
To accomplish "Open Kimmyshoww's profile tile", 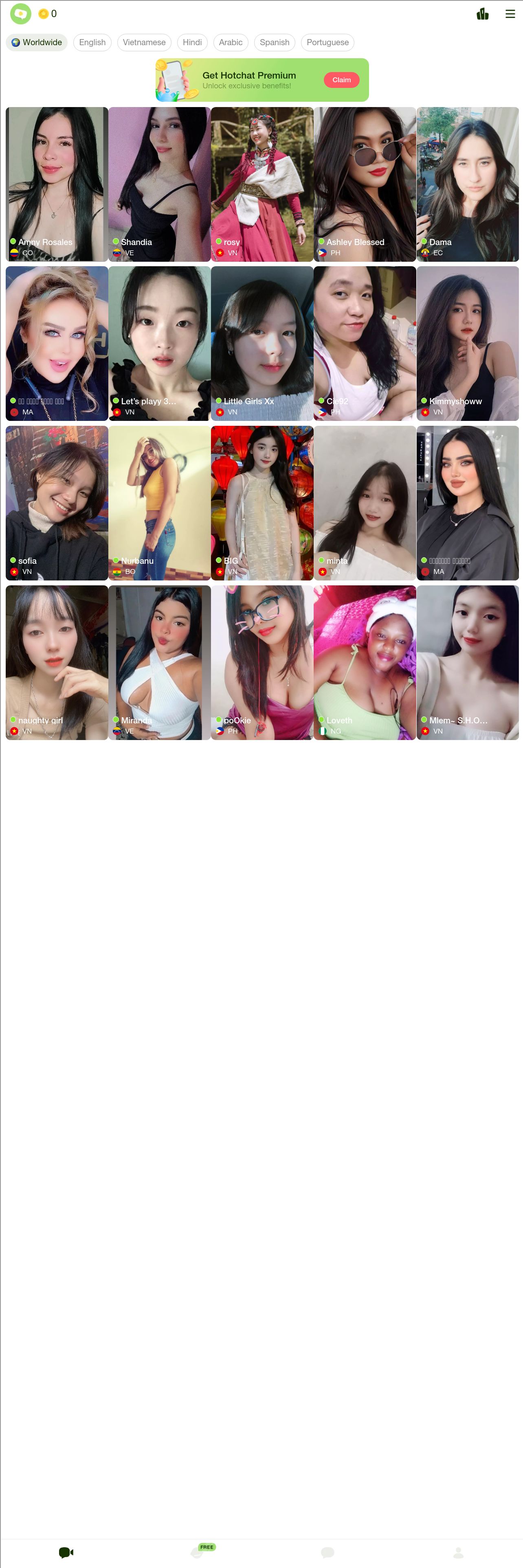I will (x=468, y=343).
